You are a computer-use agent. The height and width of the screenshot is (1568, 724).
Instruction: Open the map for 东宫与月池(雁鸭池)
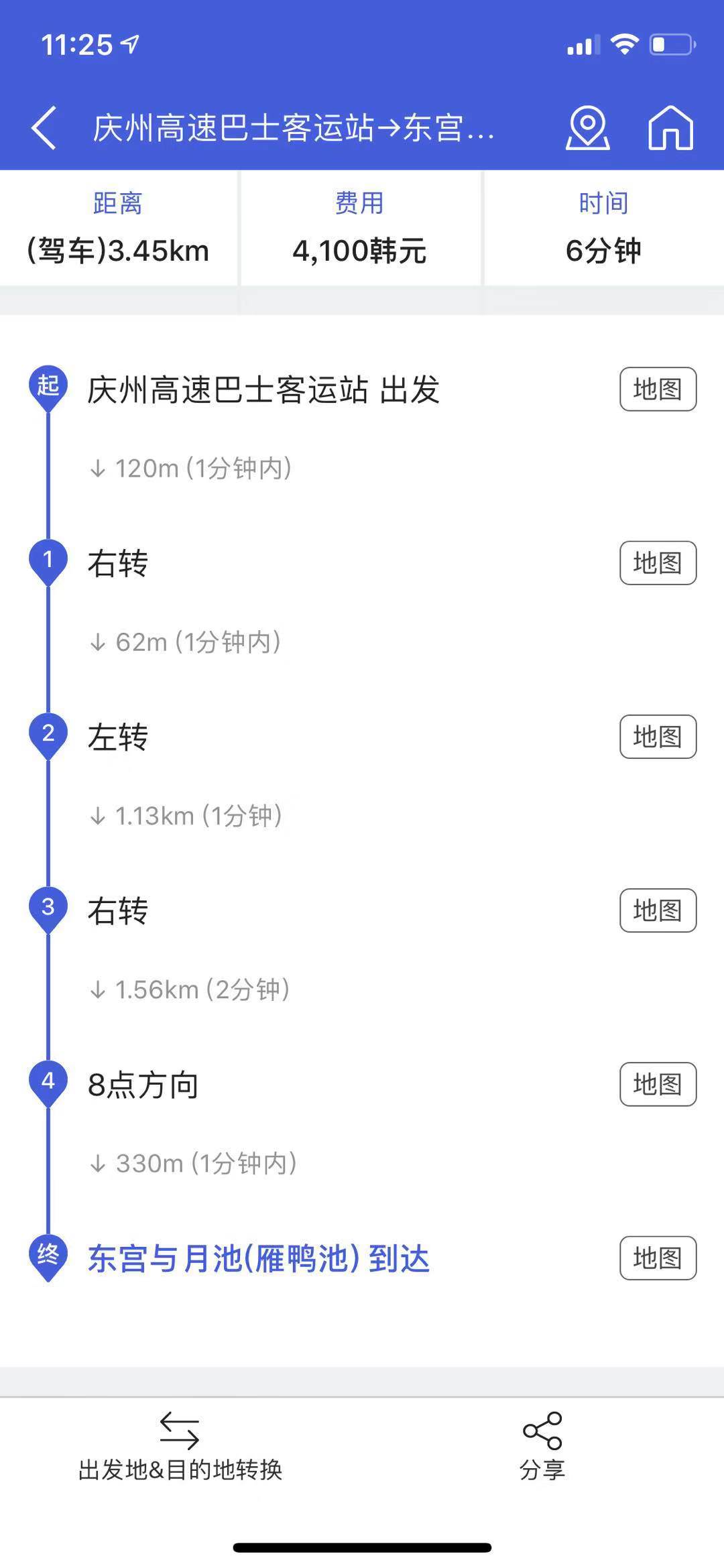658,1258
